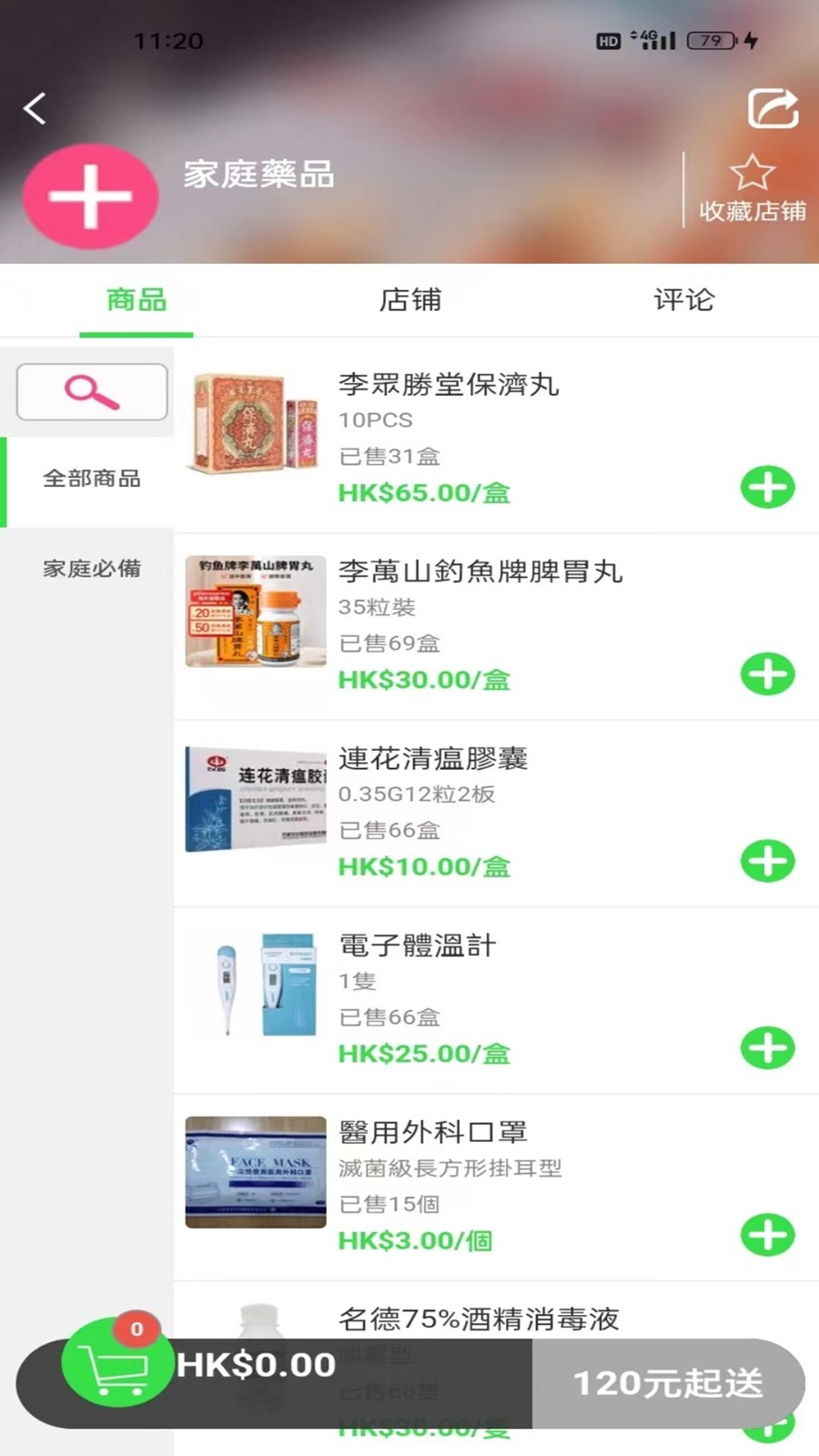Image resolution: width=819 pixels, height=1456 pixels.
Task: Tap the star icon to favorite the store
Action: click(752, 170)
